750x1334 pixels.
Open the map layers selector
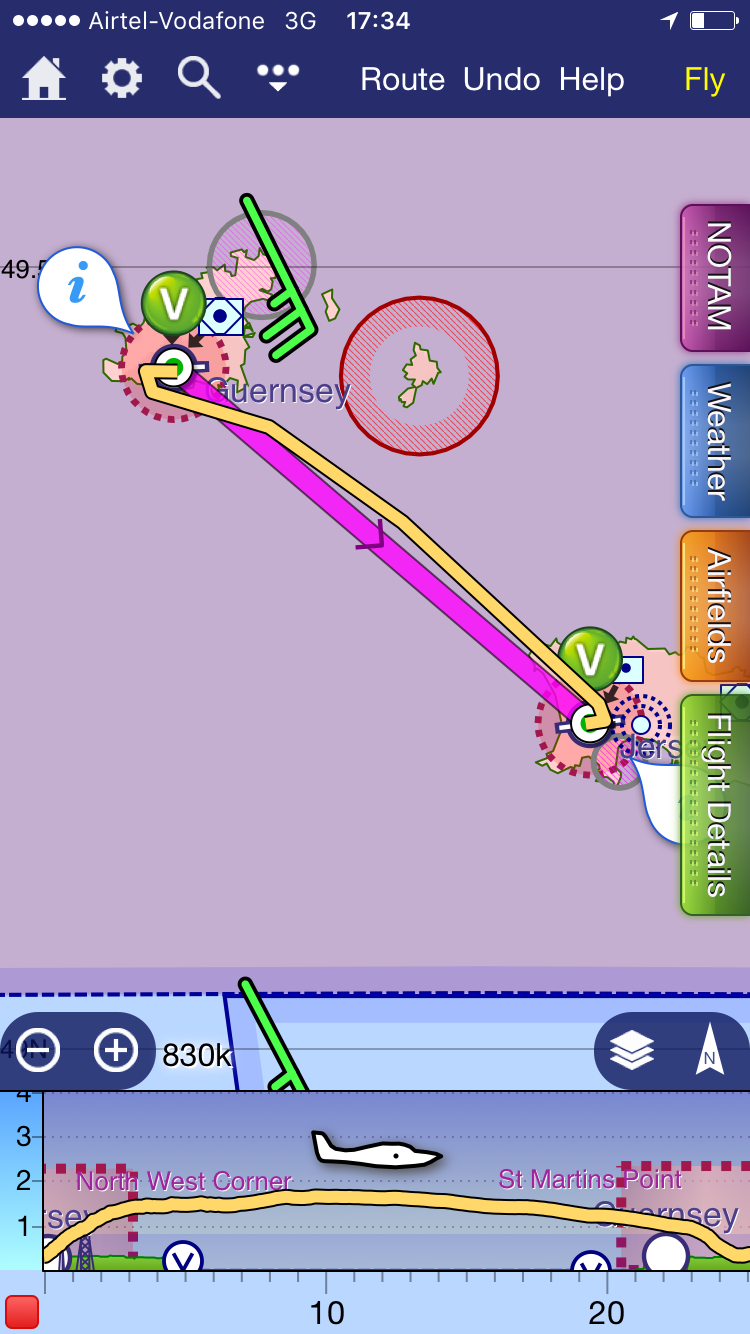tap(632, 1050)
